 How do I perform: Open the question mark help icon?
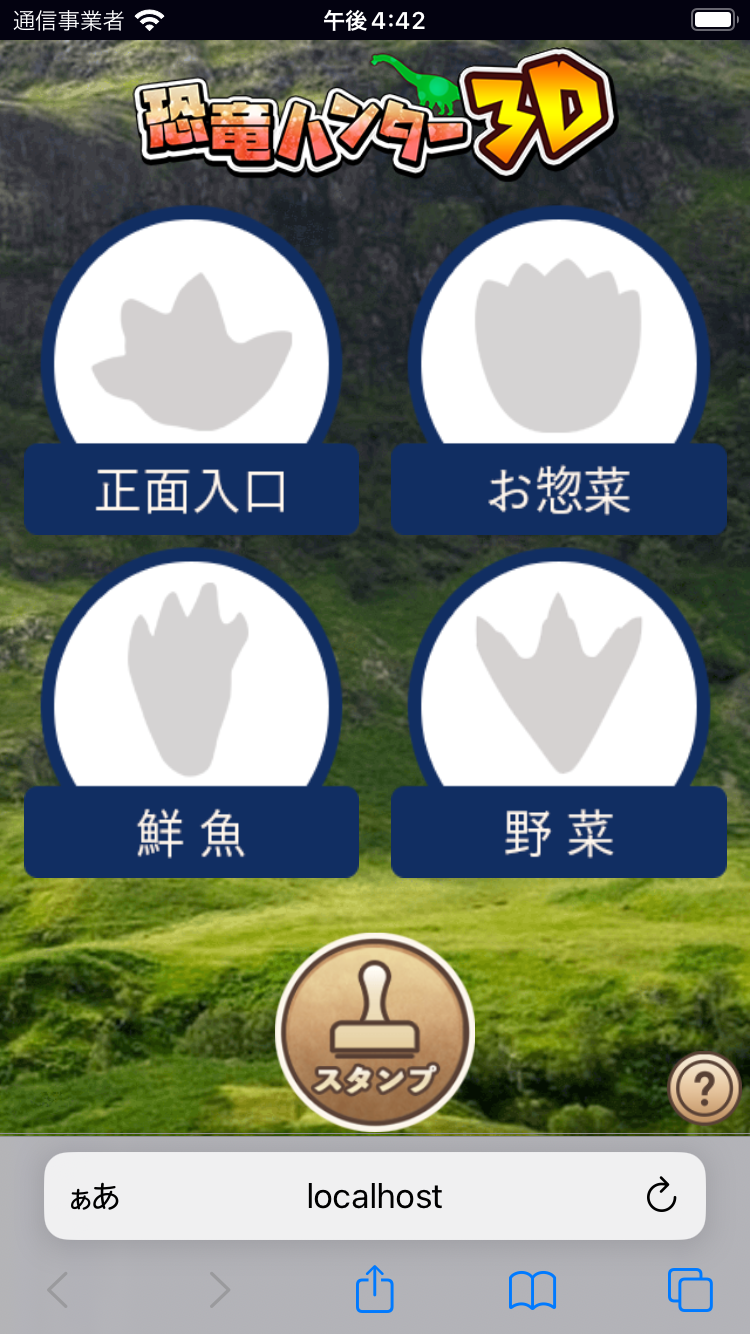(x=704, y=1087)
